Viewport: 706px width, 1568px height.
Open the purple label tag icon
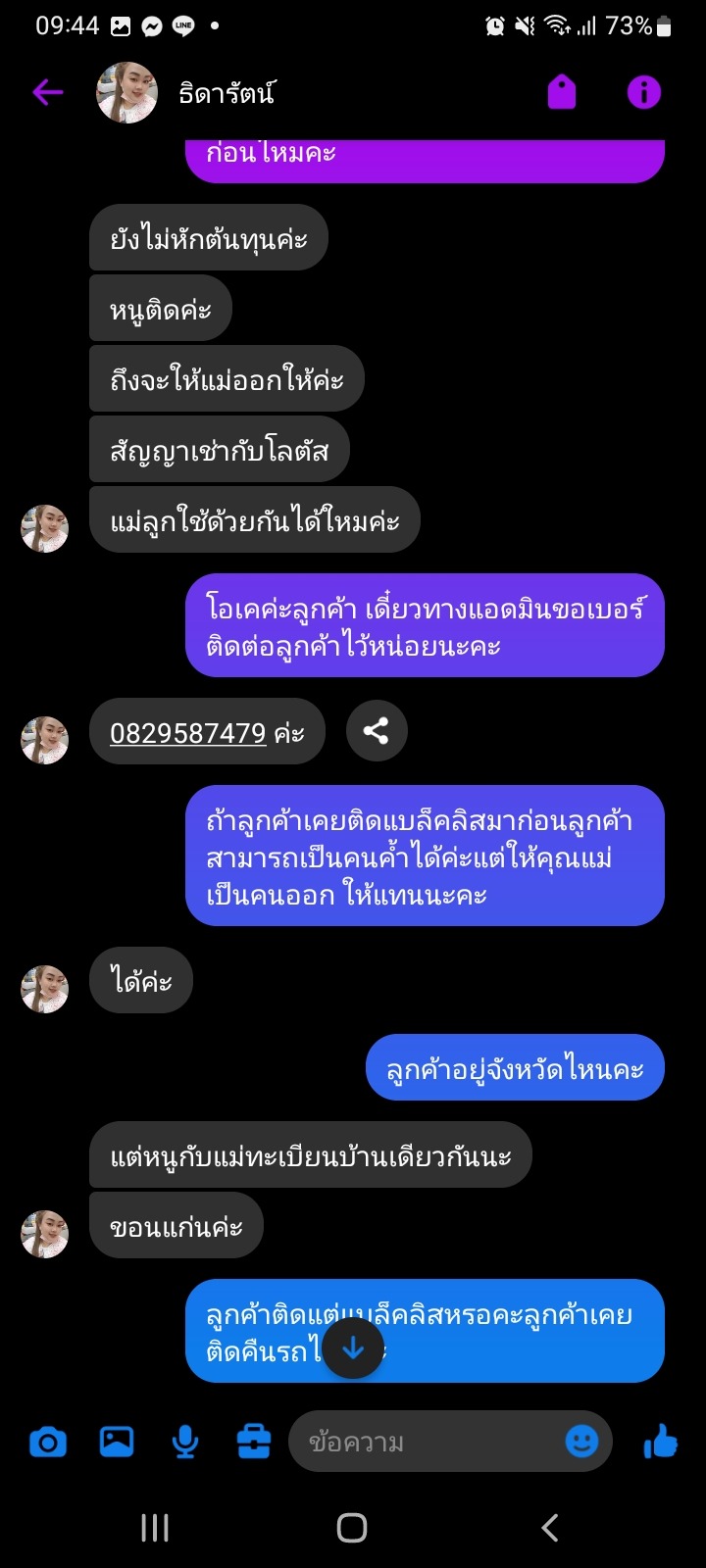click(561, 93)
